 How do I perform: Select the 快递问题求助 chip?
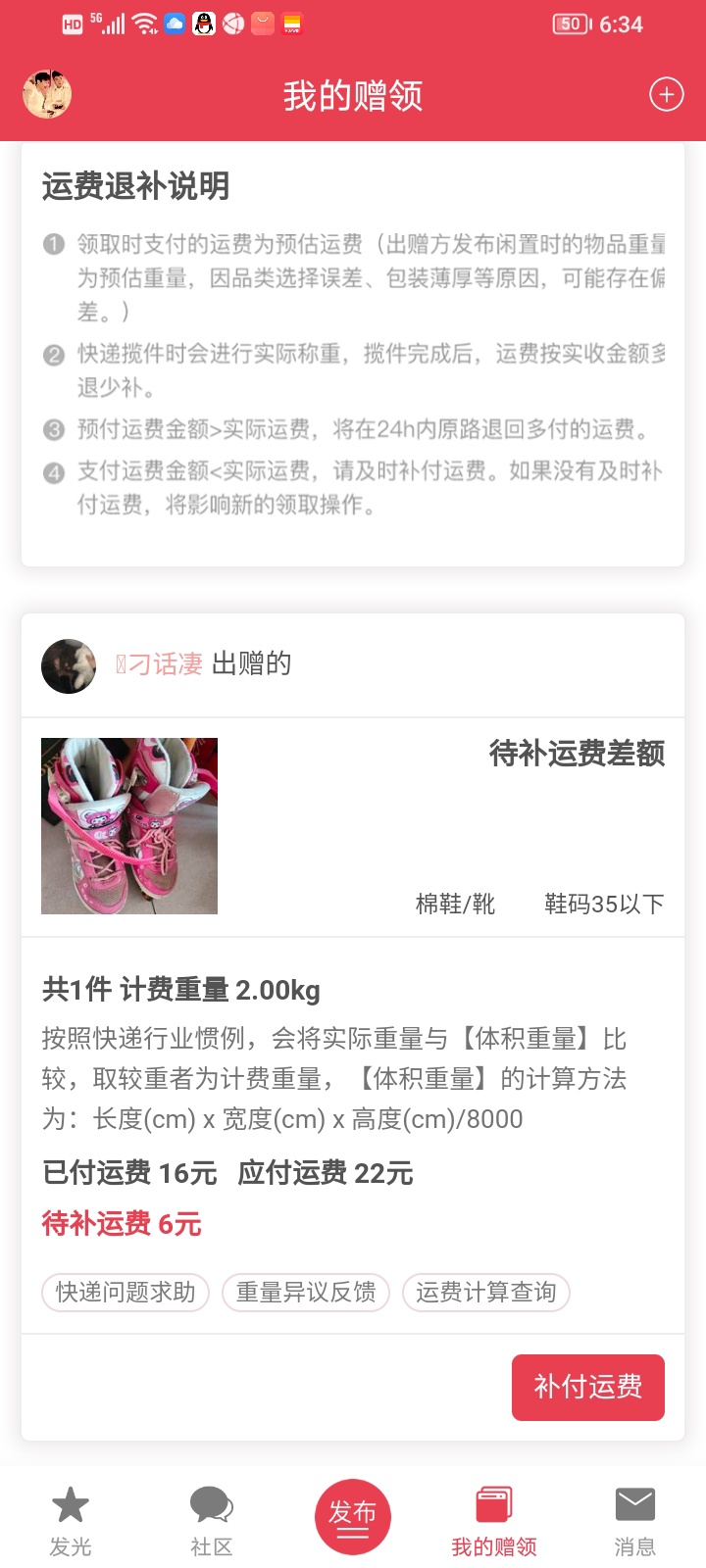(x=126, y=1293)
